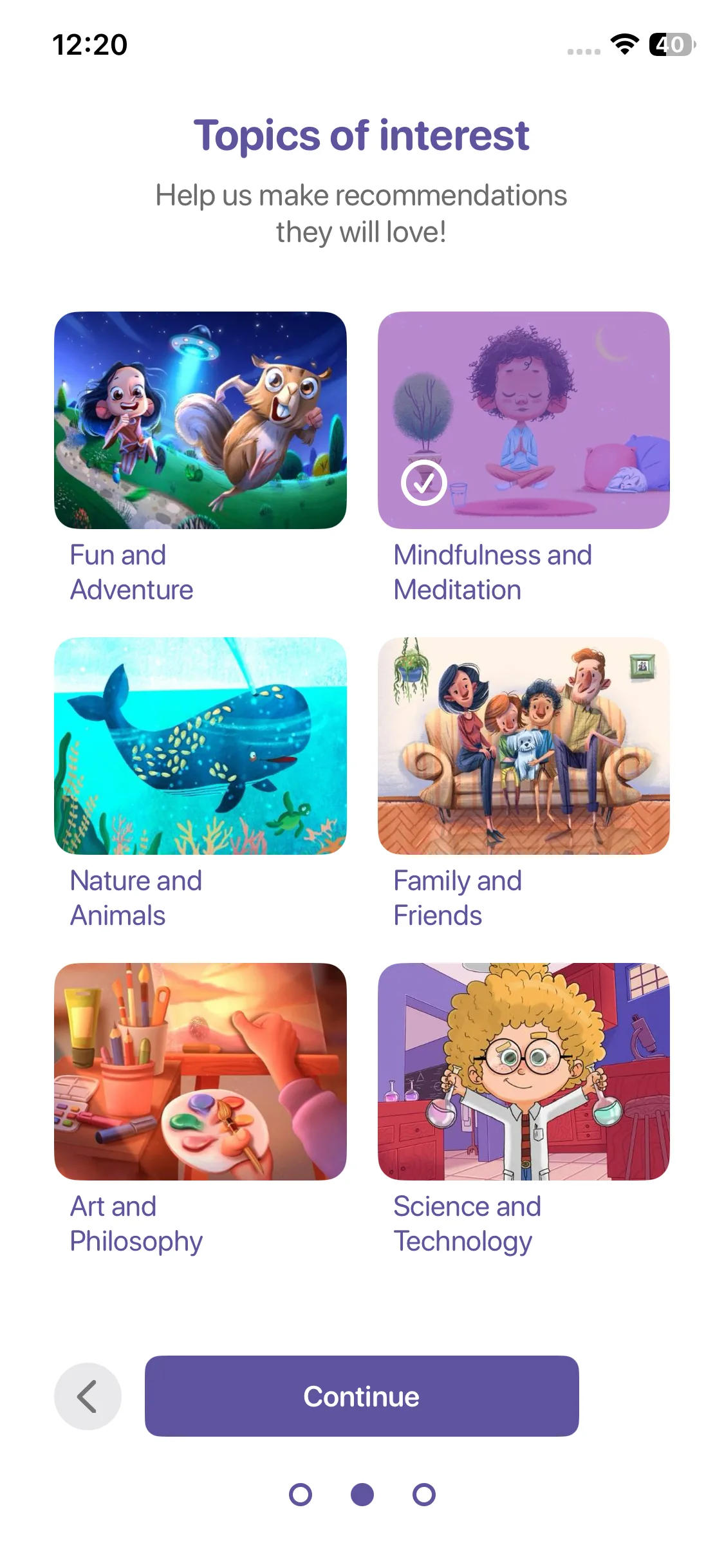
Task: Go back to the previous step
Action: click(88, 1396)
